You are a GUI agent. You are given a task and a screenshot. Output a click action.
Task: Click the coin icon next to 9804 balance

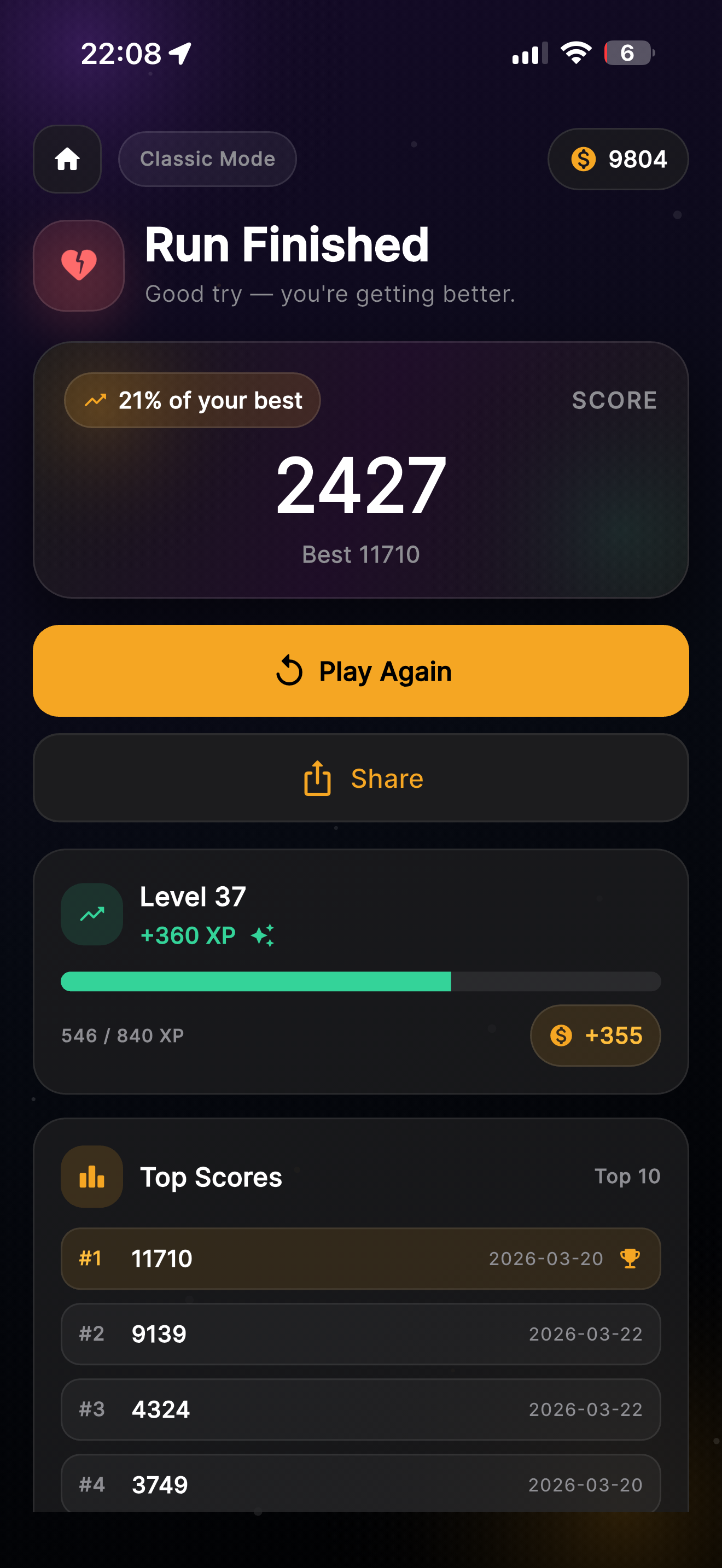584,159
